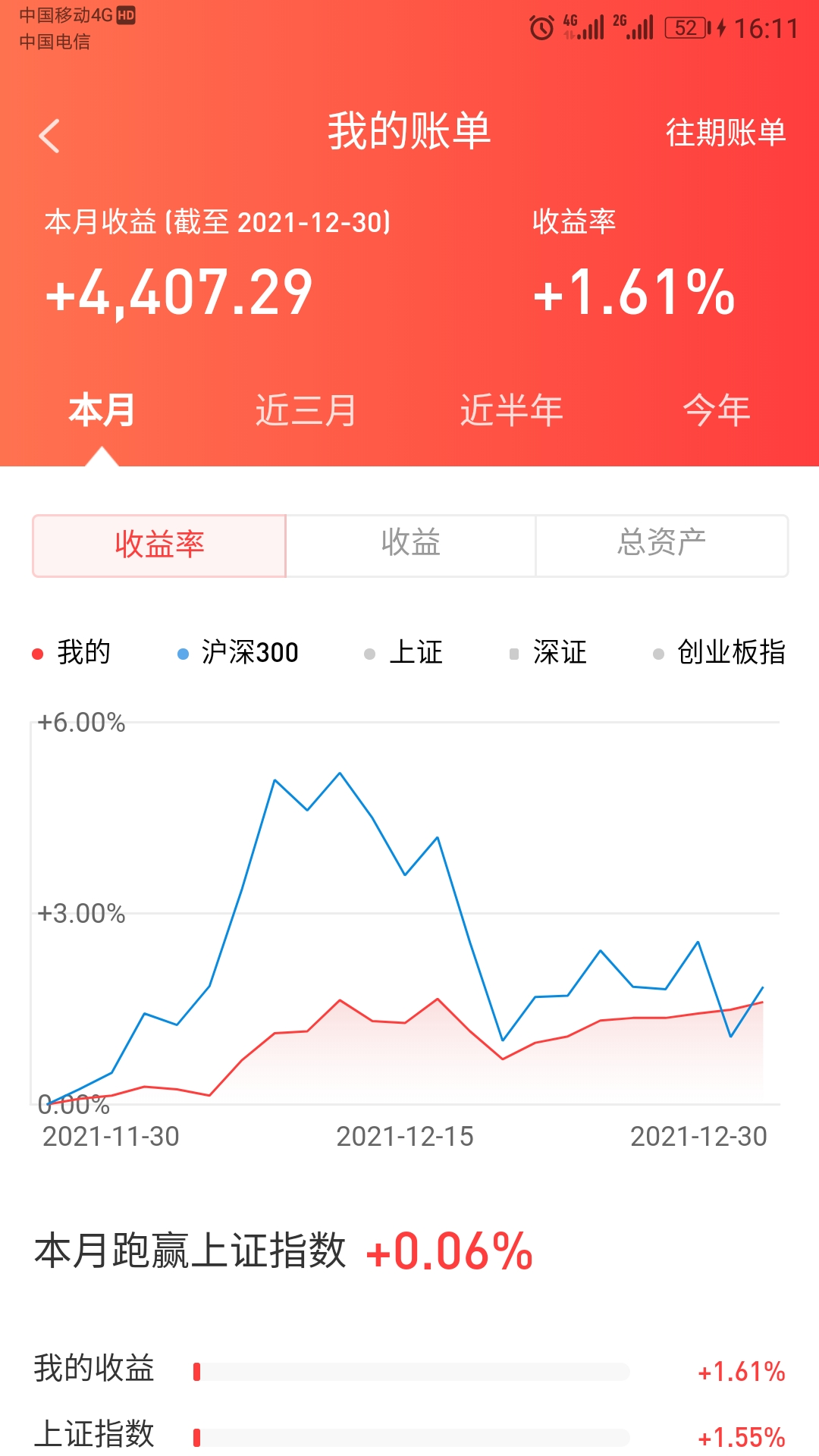The width and height of the screenshot is (819, 1456).
Task: Go back using the arrow icon
Action: (49, 136)
